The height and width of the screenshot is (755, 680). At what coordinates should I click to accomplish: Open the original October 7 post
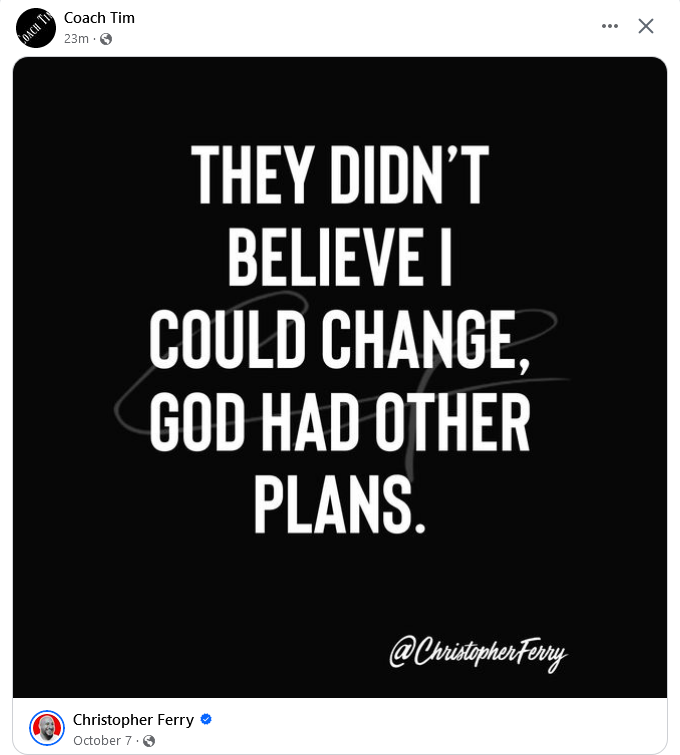[102, 741]
